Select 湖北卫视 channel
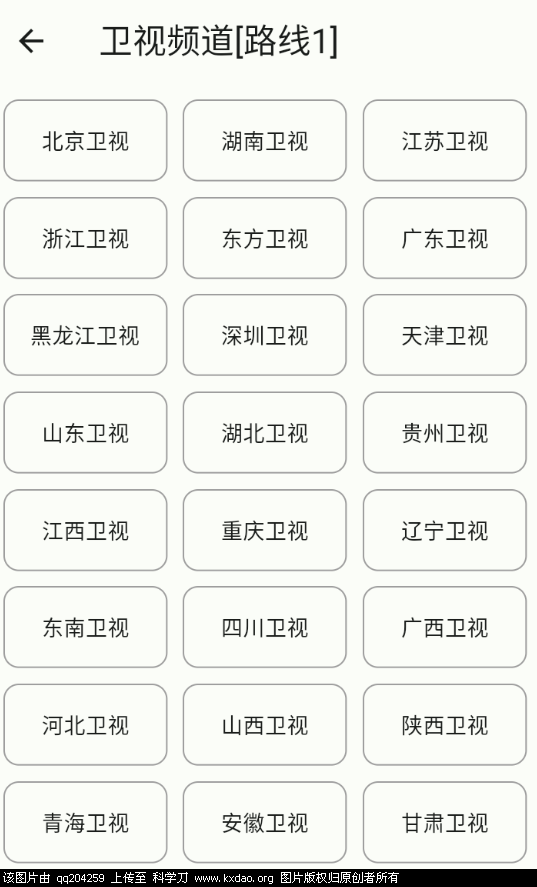 (265, 433)
